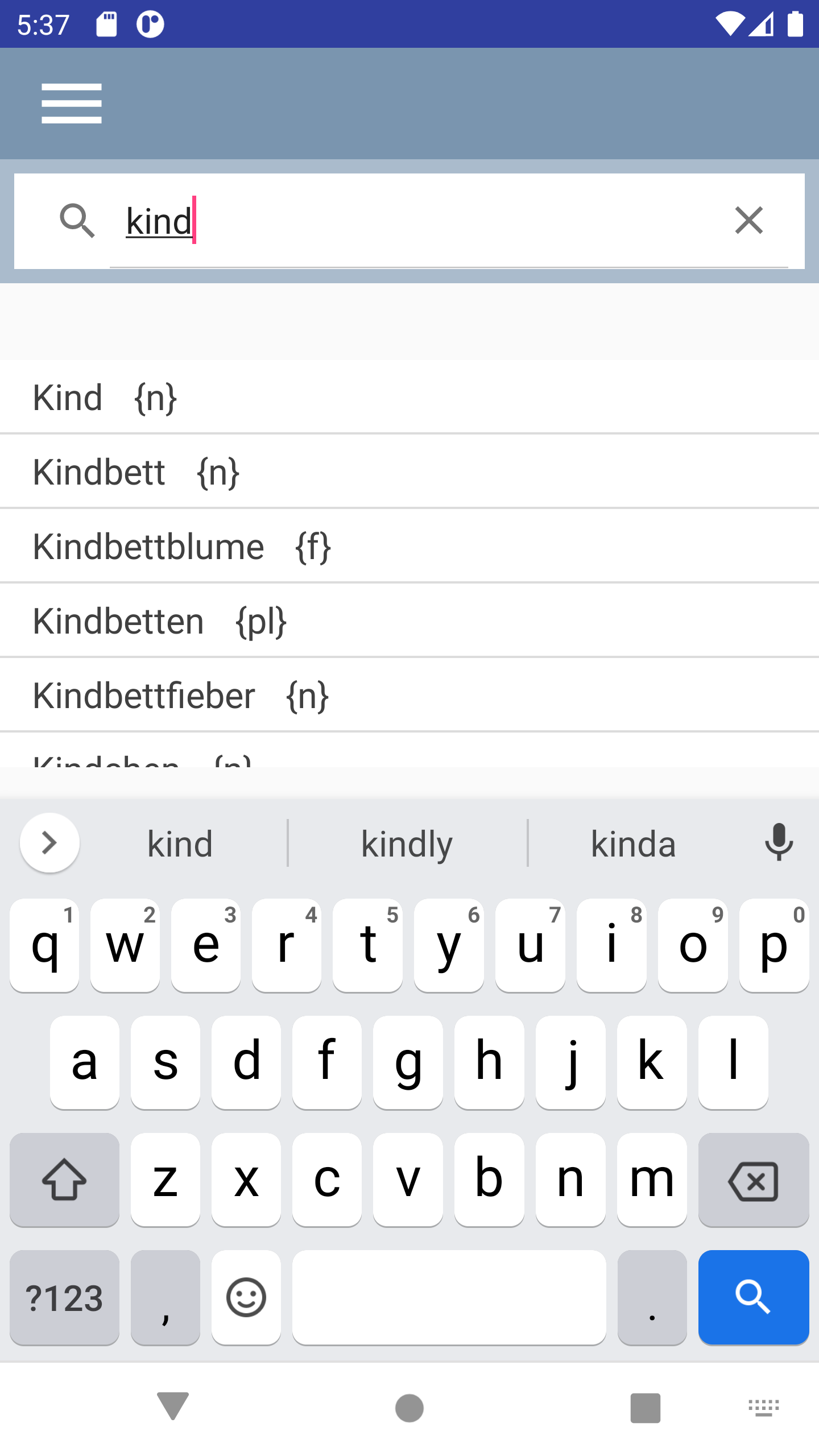Tap the magnifier icon in the search bar
This screenshot has height=1456, width=819.
pos(78,221)
